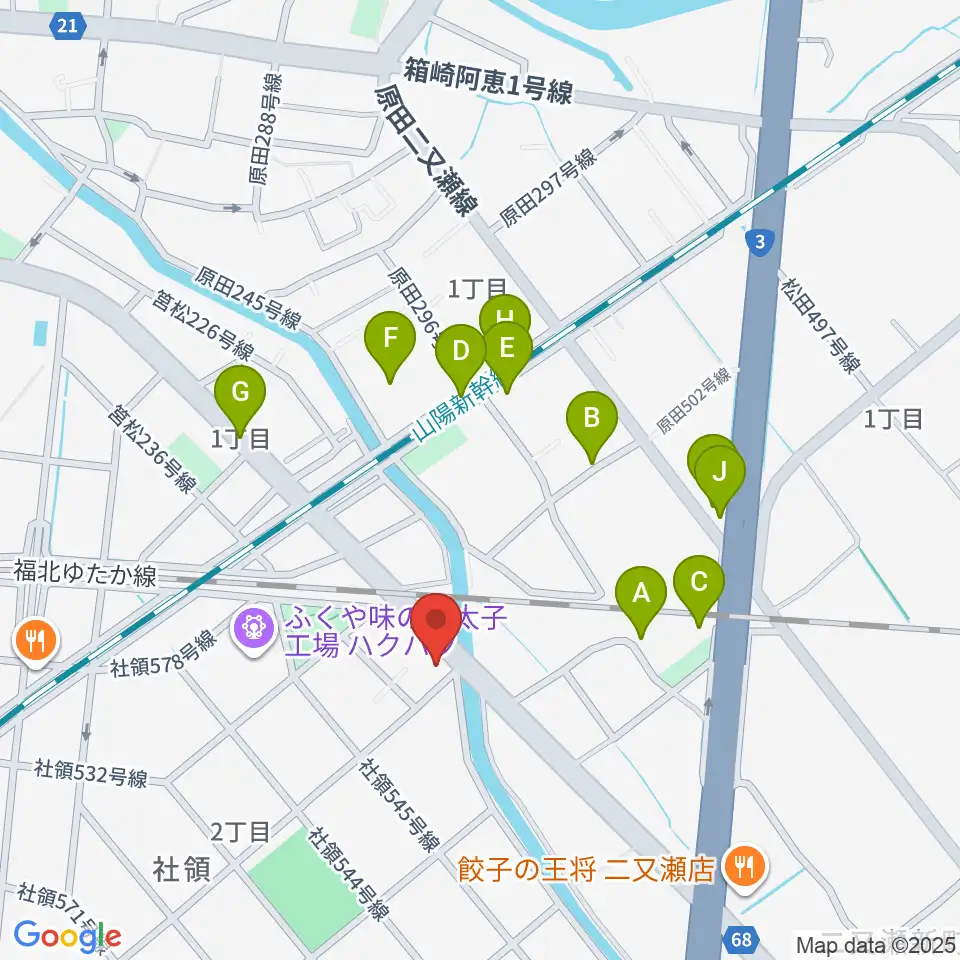Open the ふくや味の明太子工場 purple attraction icon
Screen dimensions: 960x960
[255, 630]
